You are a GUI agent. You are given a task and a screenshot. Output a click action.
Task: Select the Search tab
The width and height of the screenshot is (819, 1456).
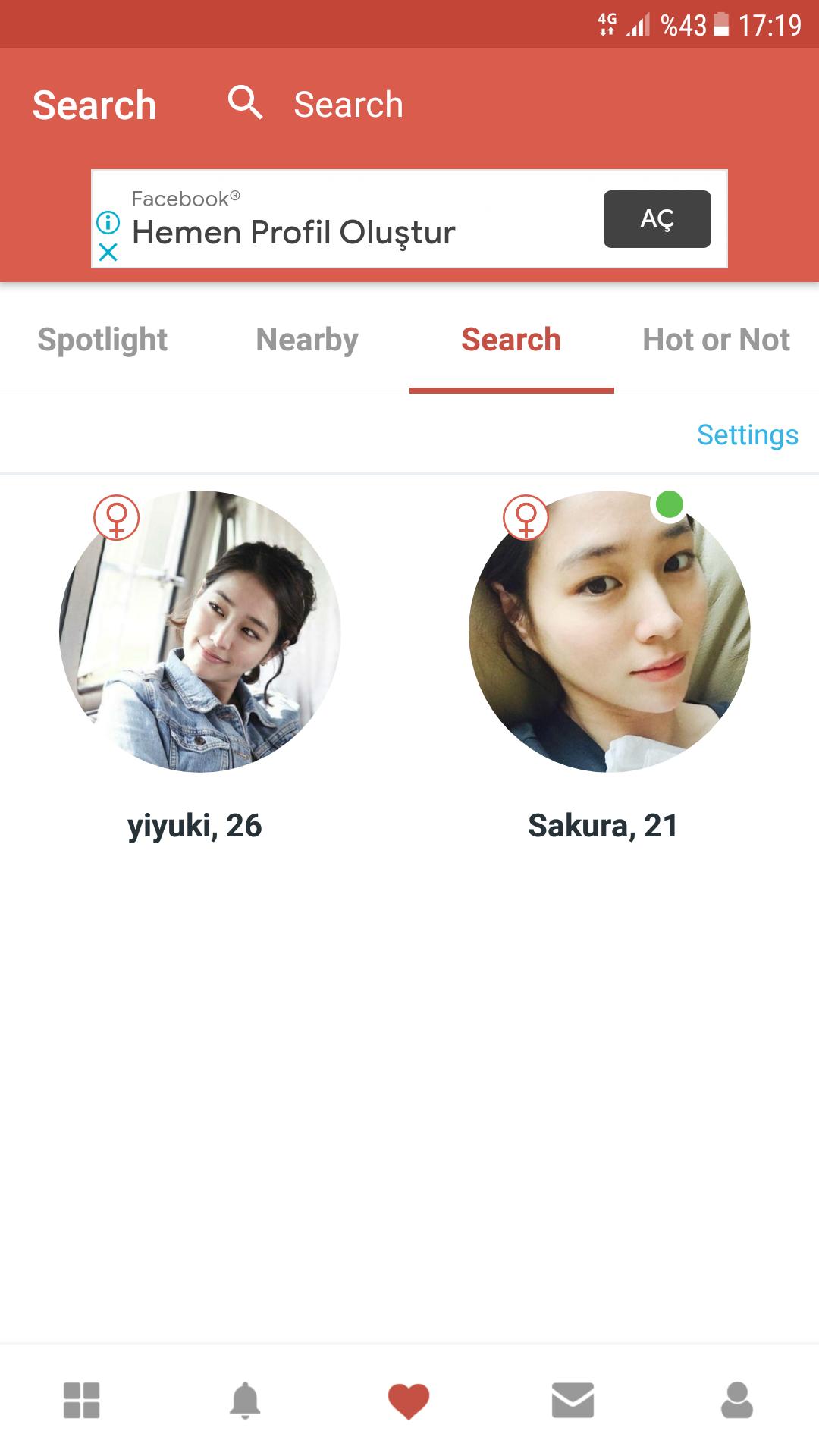[510, 340]
